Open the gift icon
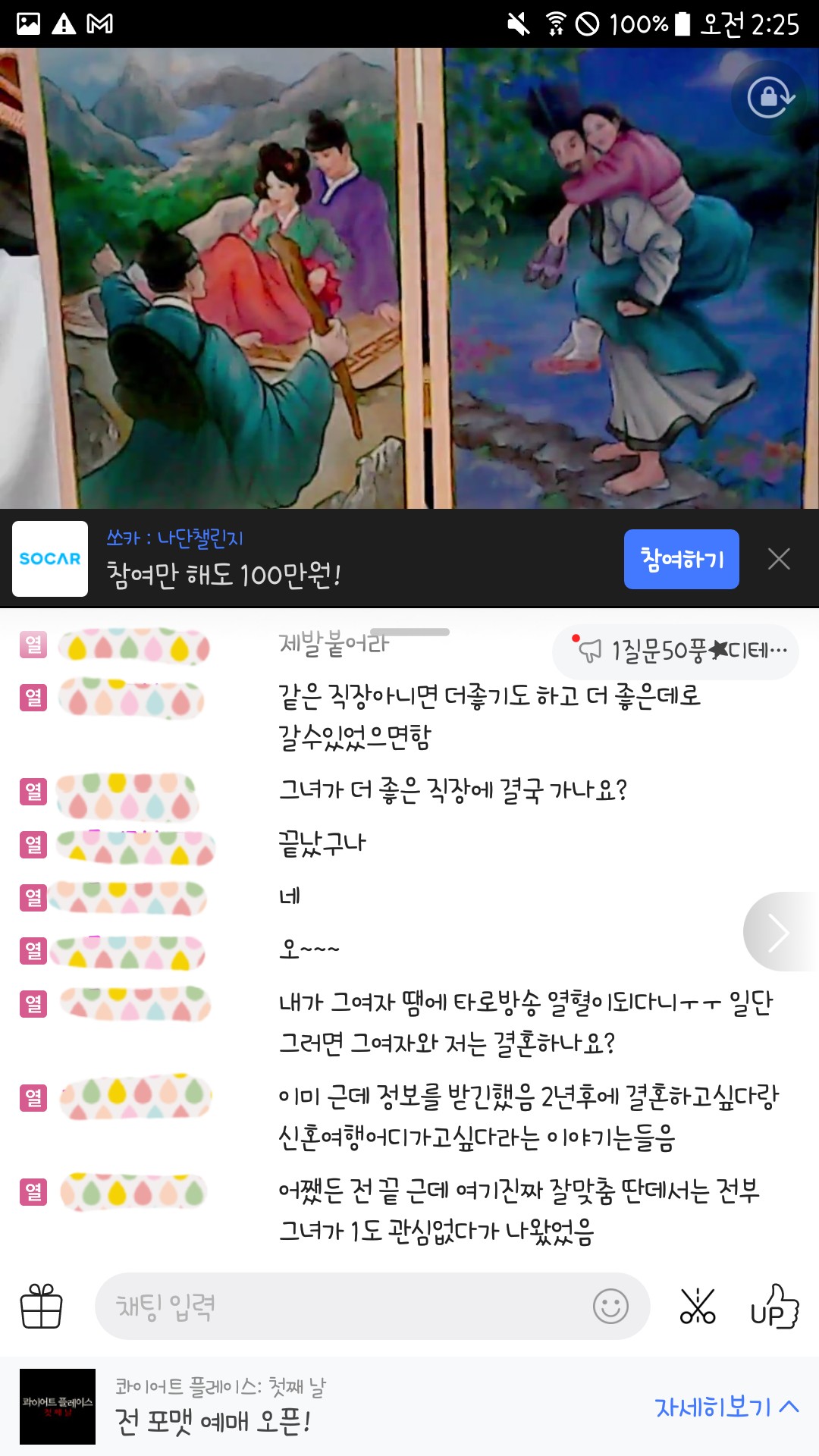The image size is (819, 1456). [41, 1306]
